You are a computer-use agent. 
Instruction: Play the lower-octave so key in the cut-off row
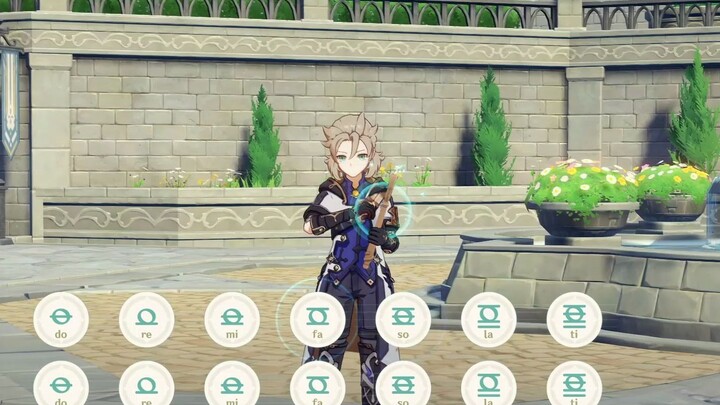(x=403, y=386)
